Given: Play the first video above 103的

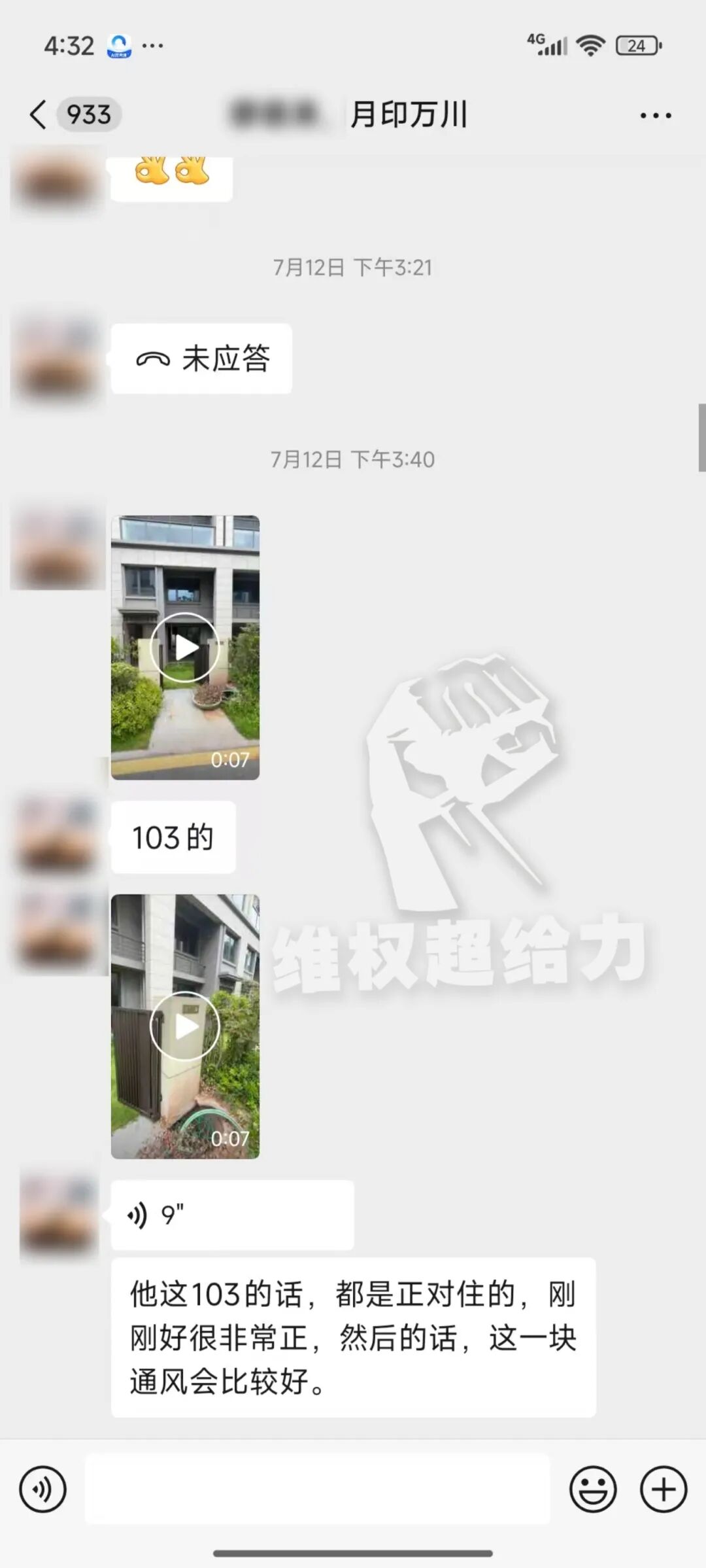Looking at the screenshot, I should (185, 648).
